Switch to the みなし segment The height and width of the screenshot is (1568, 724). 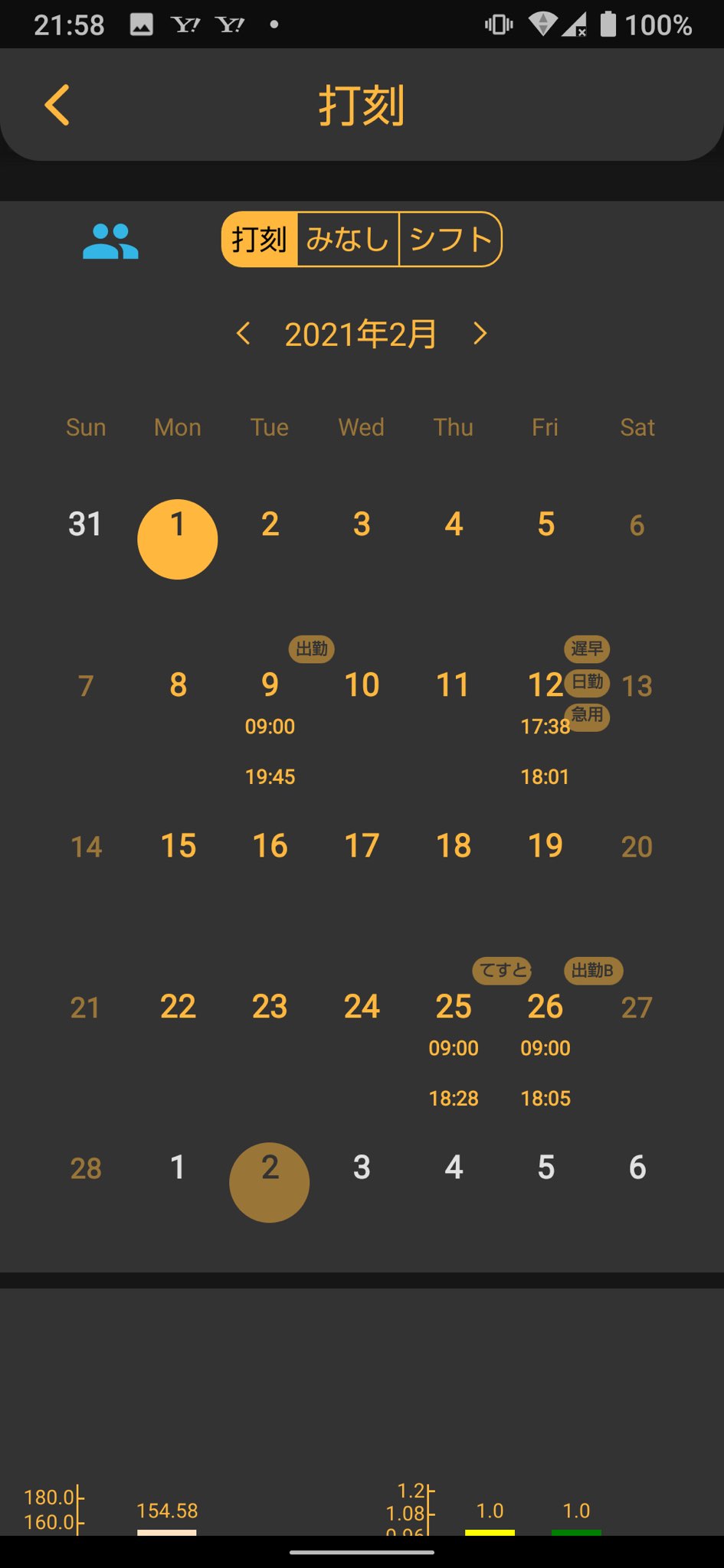pyautogui.click(x=348, y=240)
